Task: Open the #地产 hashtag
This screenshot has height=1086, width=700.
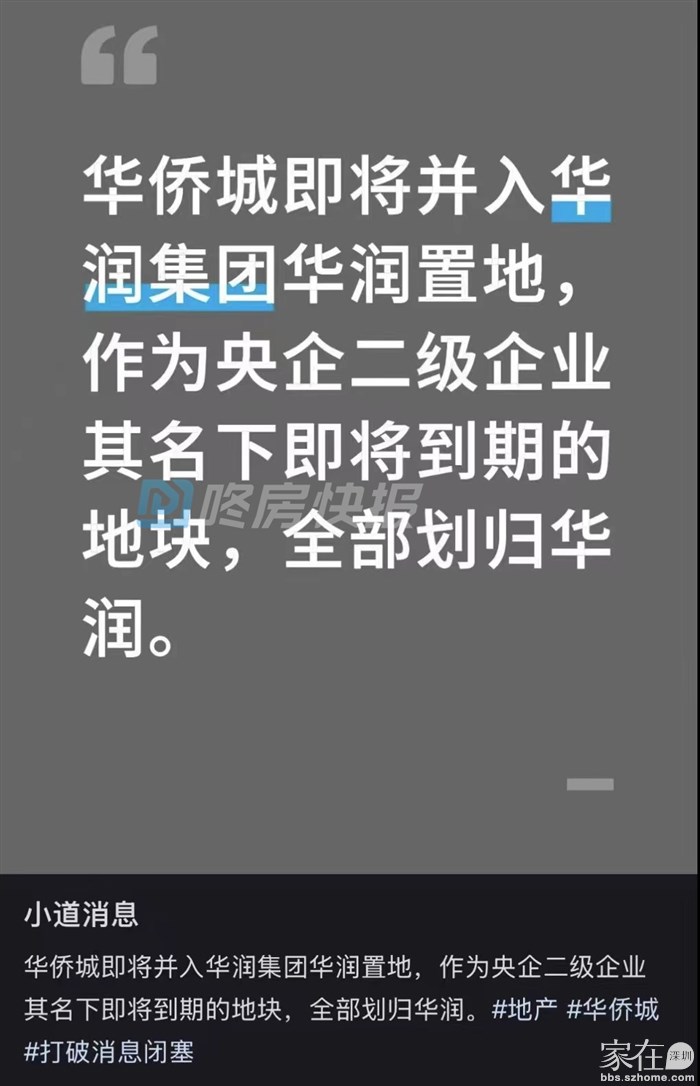Action: coord(524,1009)
